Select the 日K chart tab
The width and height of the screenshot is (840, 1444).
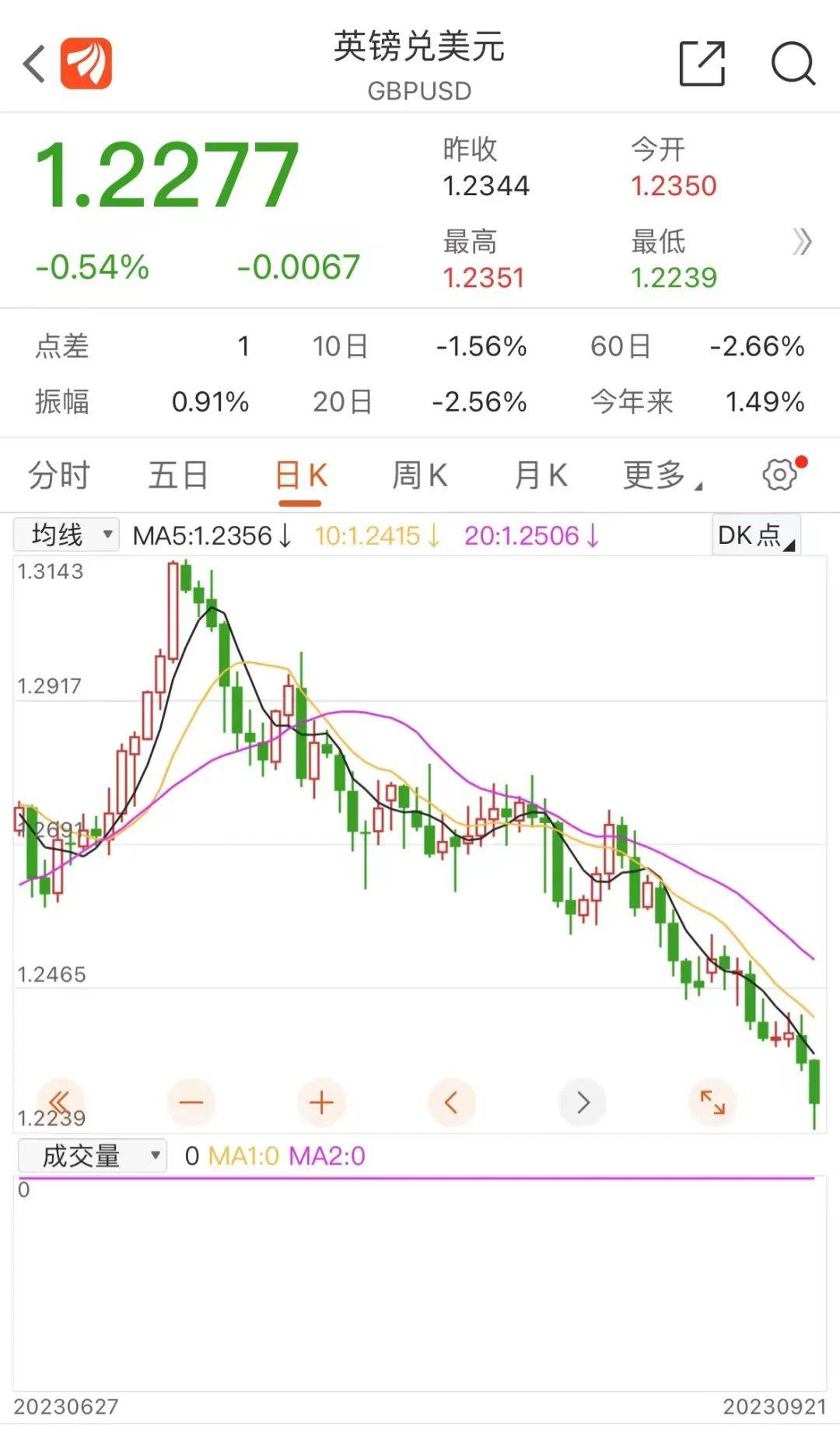[x=301, y=475]
